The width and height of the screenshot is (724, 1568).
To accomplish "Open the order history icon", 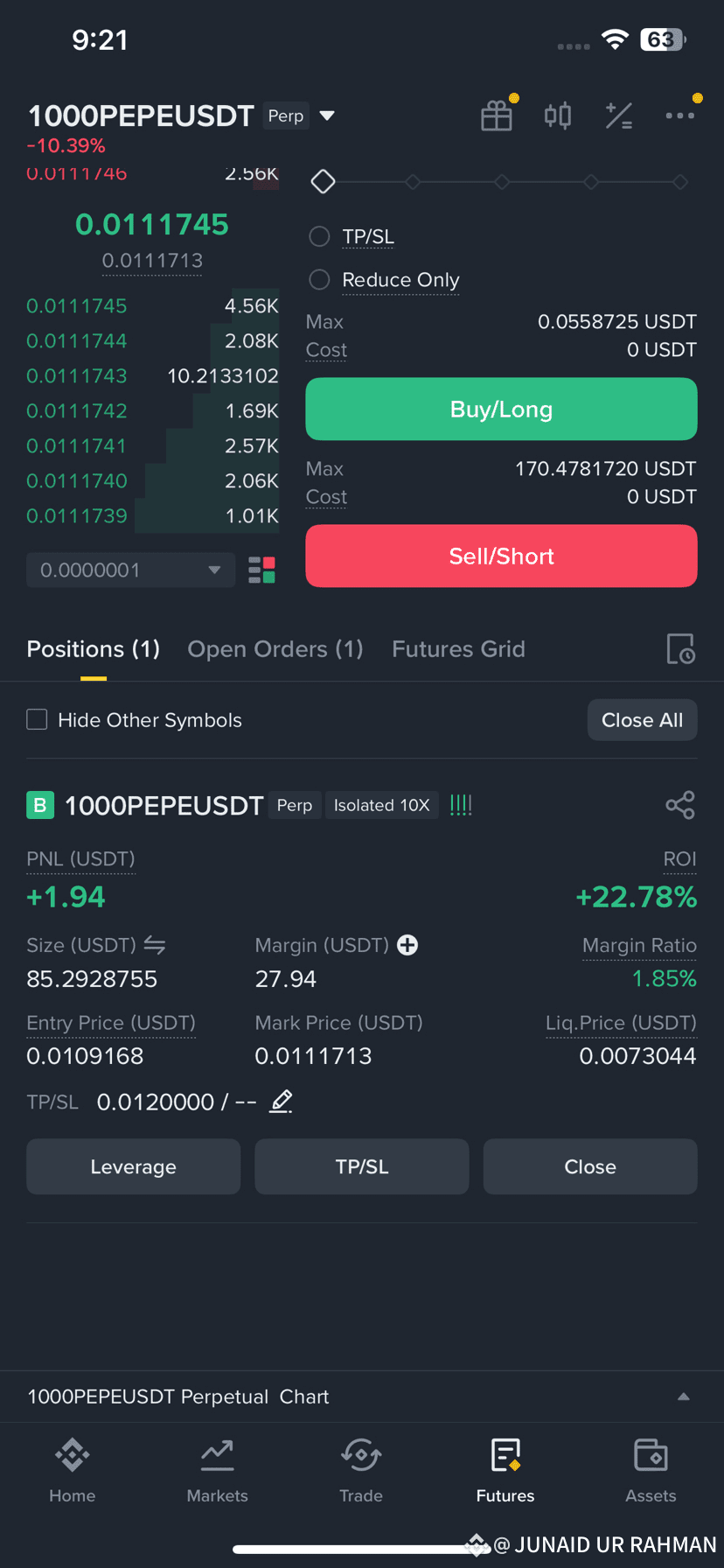I will click(680, 648).
